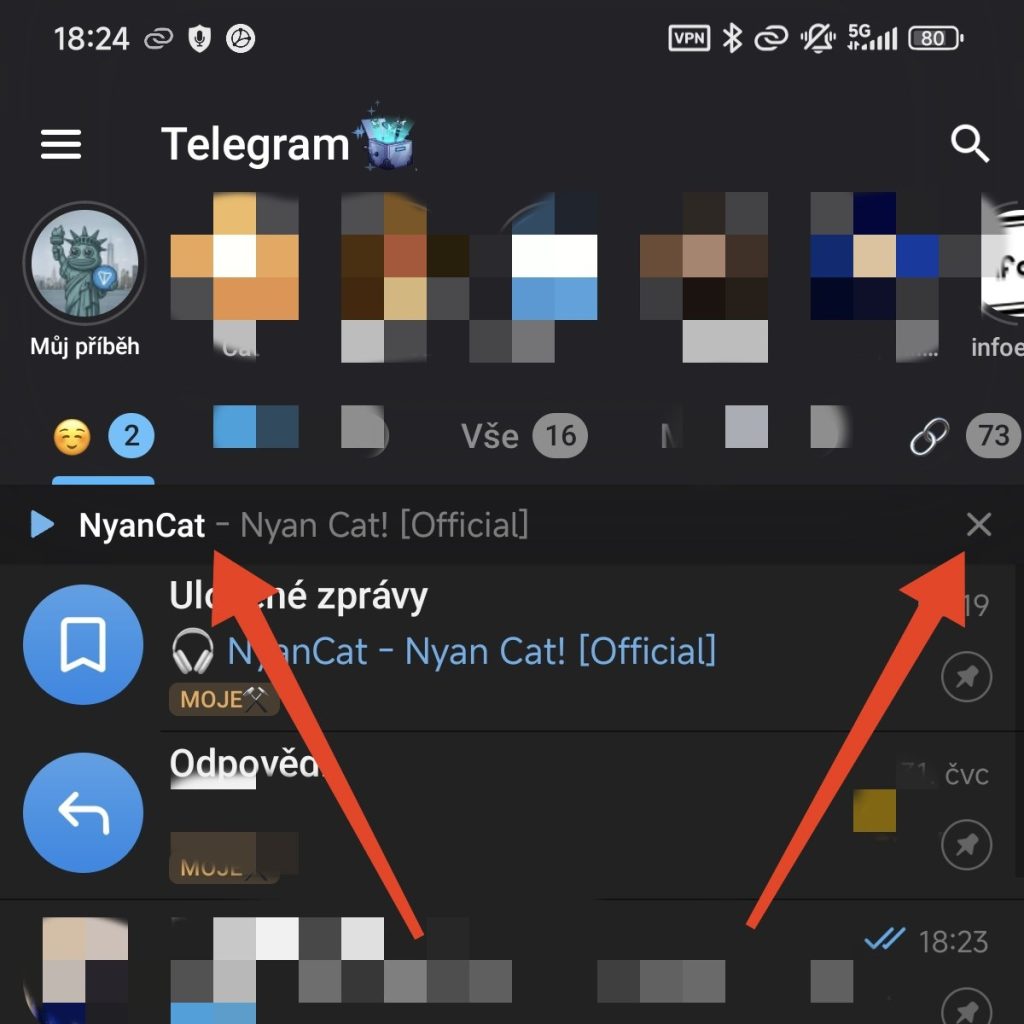This screenshot has width=1024, height=1024.
Task: Switch to the link icon folder tab
Action: point(929,437)
